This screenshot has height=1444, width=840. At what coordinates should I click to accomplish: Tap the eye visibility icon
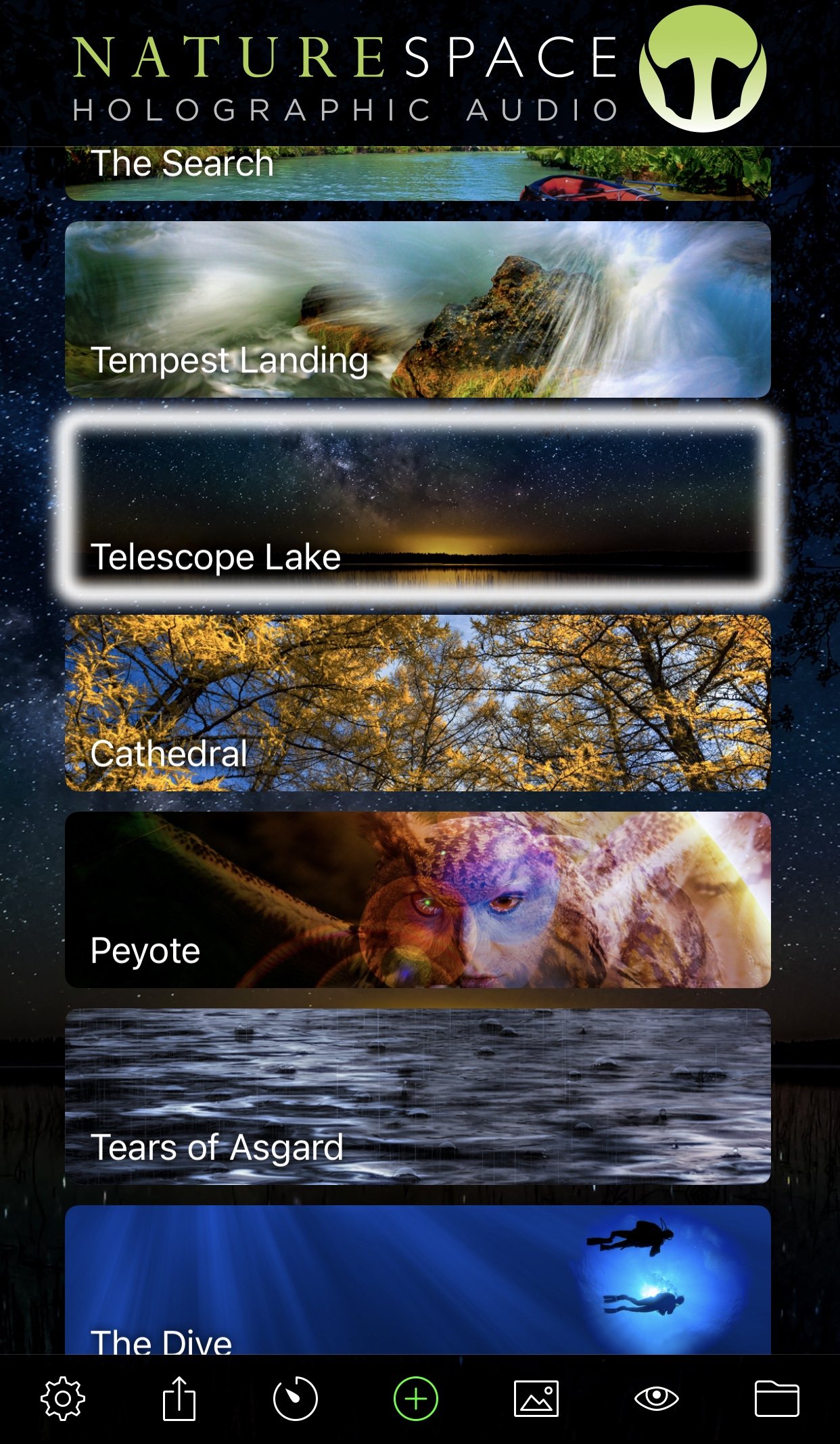coord(657,1398)
